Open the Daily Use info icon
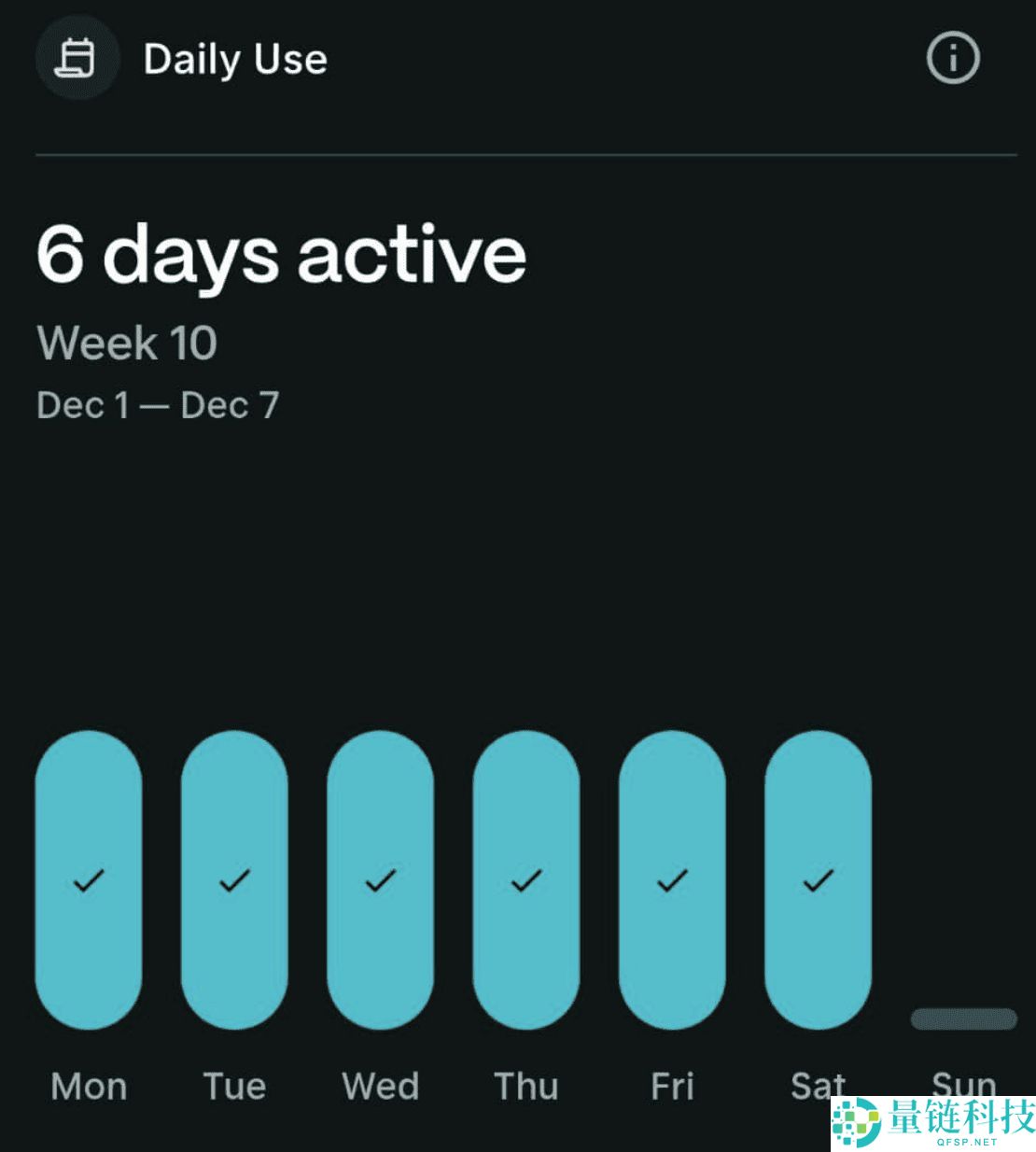 [x=953, y=58]
